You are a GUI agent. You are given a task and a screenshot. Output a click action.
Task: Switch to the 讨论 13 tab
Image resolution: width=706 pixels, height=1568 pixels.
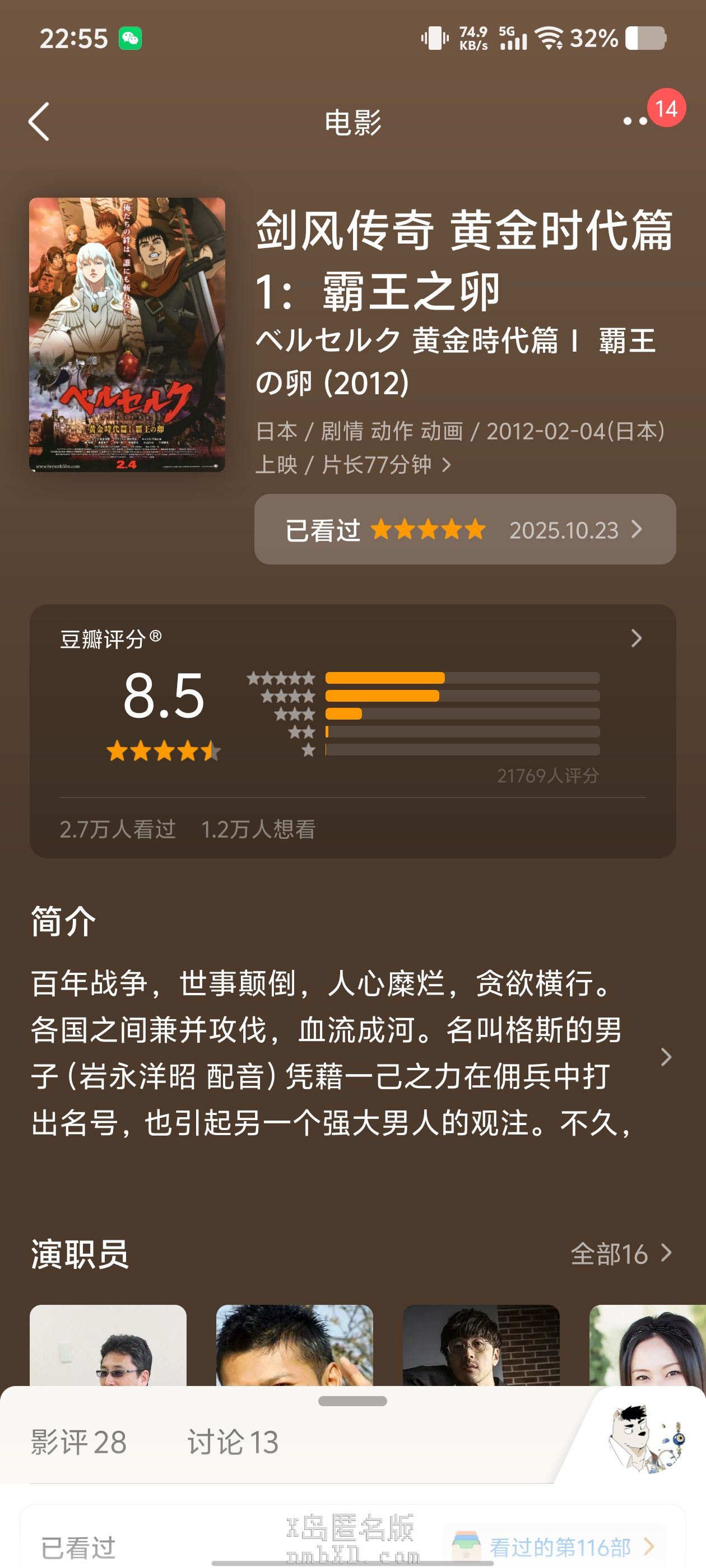[233, 1442]
